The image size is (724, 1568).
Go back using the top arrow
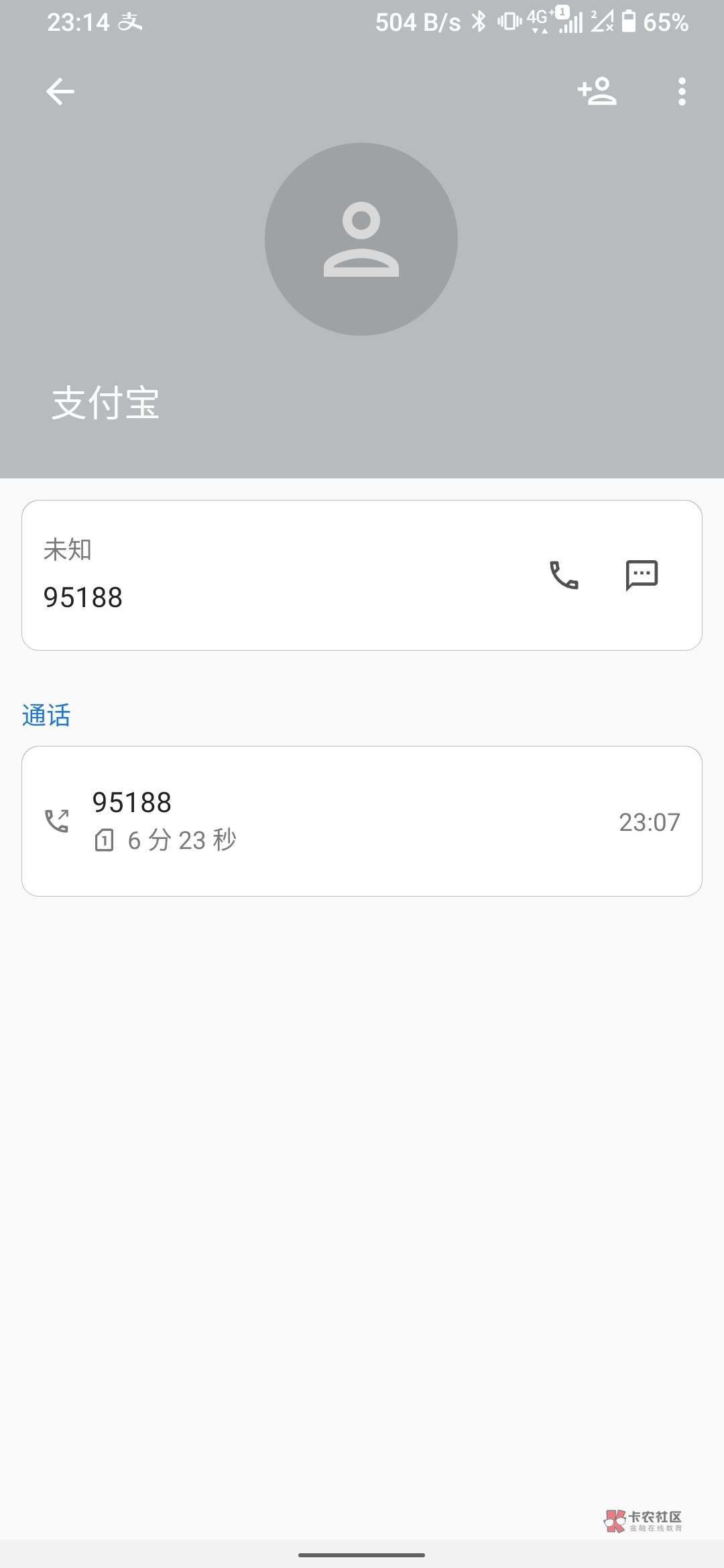tap(60, 92)
